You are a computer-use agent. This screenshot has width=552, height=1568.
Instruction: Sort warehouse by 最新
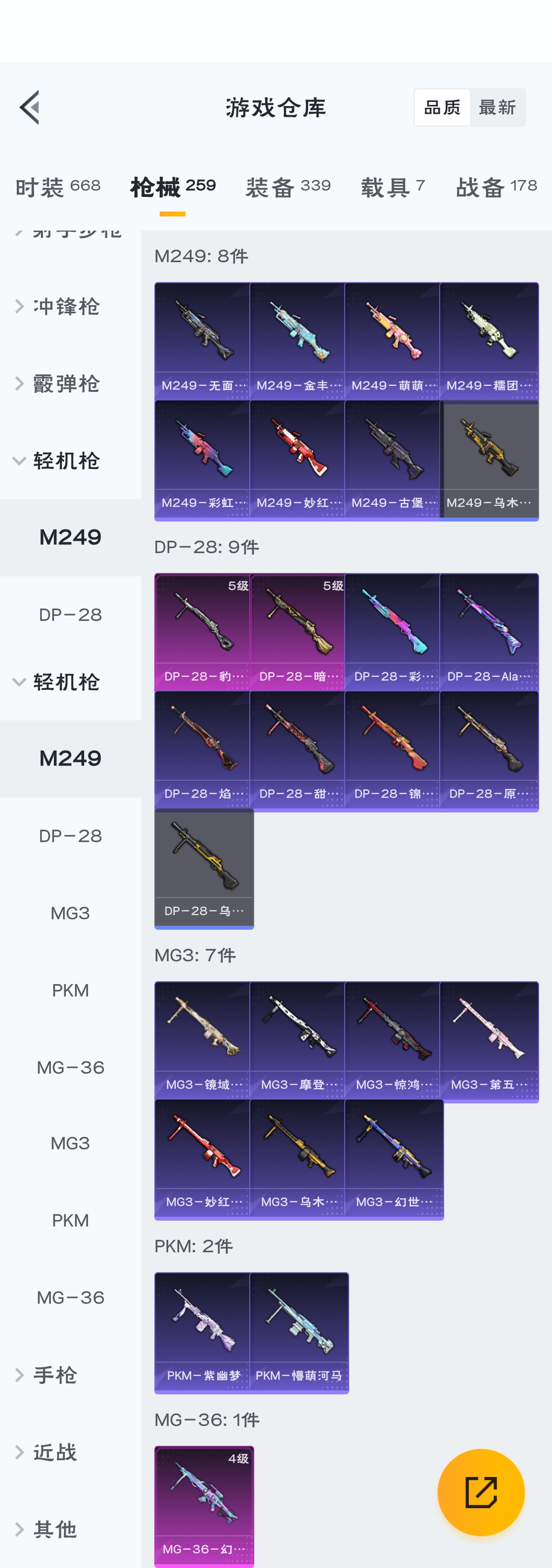(x=497, y=108)
